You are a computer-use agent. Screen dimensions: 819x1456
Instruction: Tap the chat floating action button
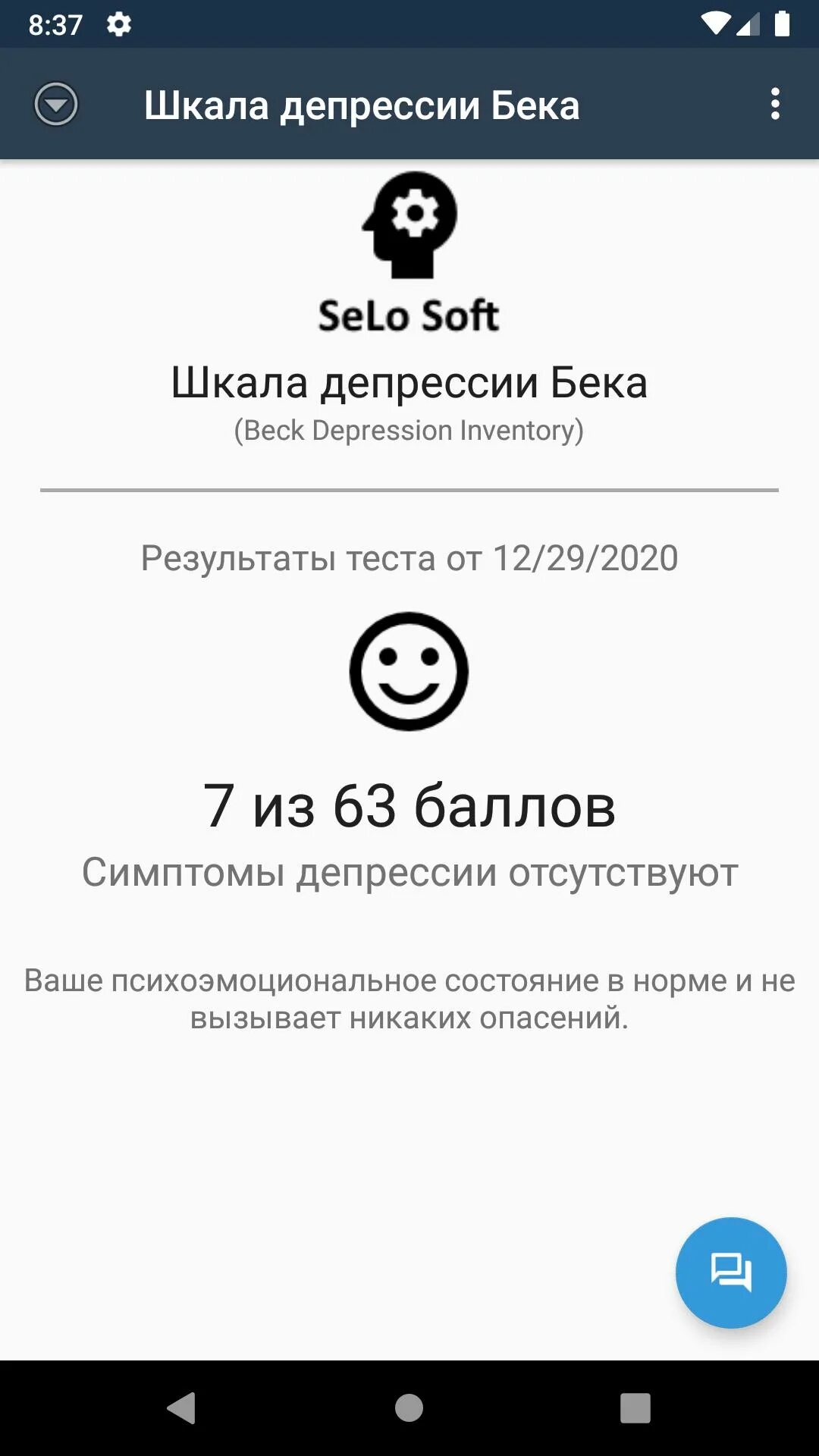pos(733,1272)
